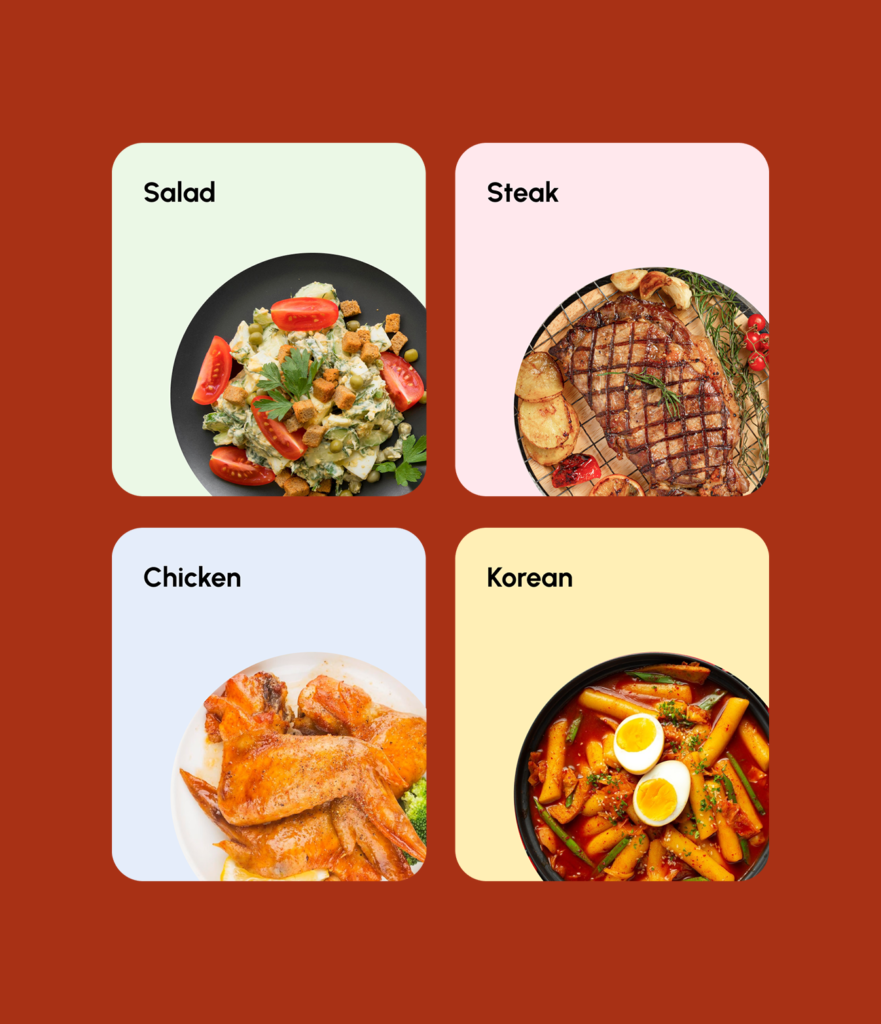
Task: Open the Salad category card
Action: point(268,319)
